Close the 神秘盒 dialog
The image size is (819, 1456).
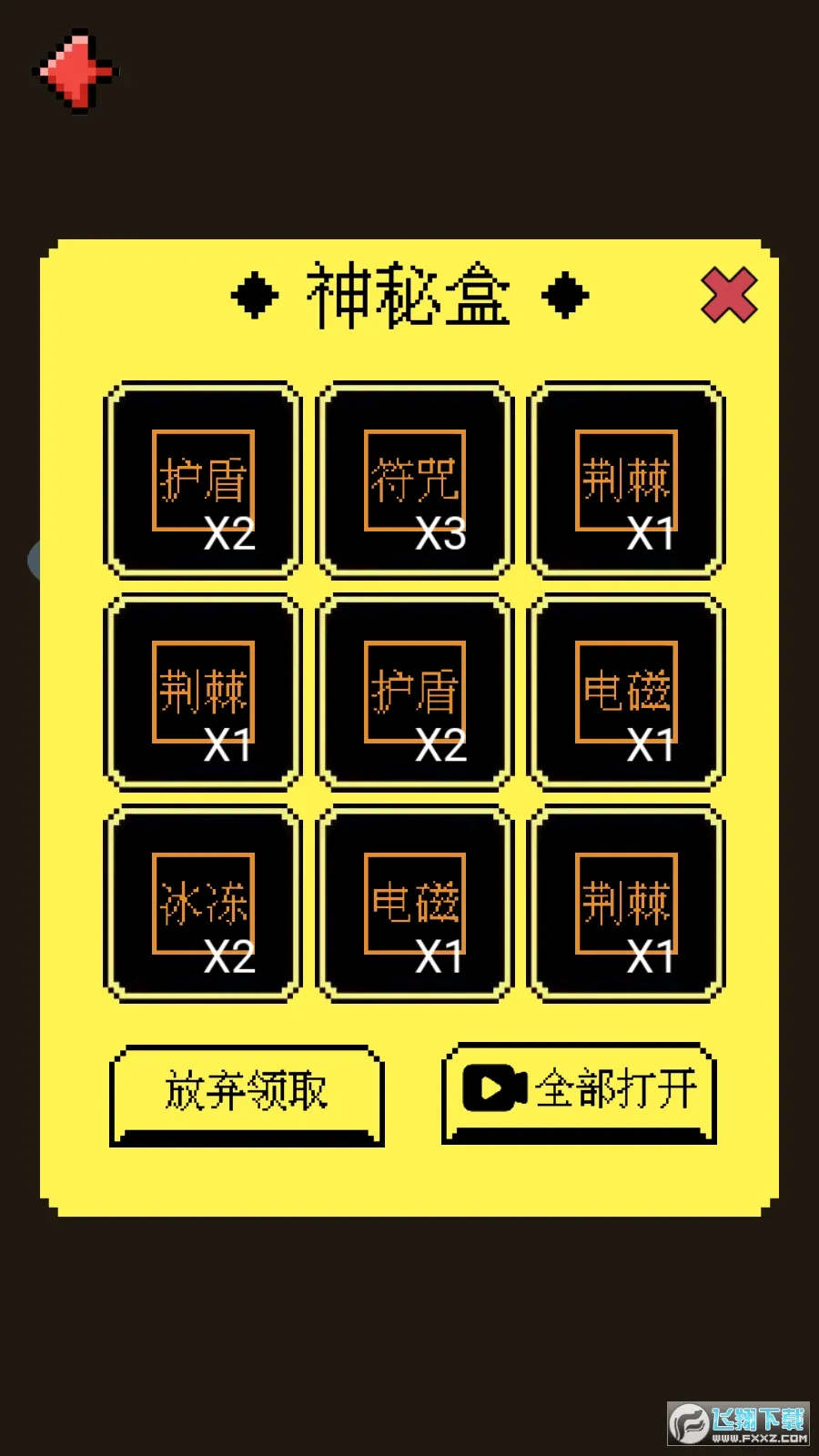pos(729,295)
